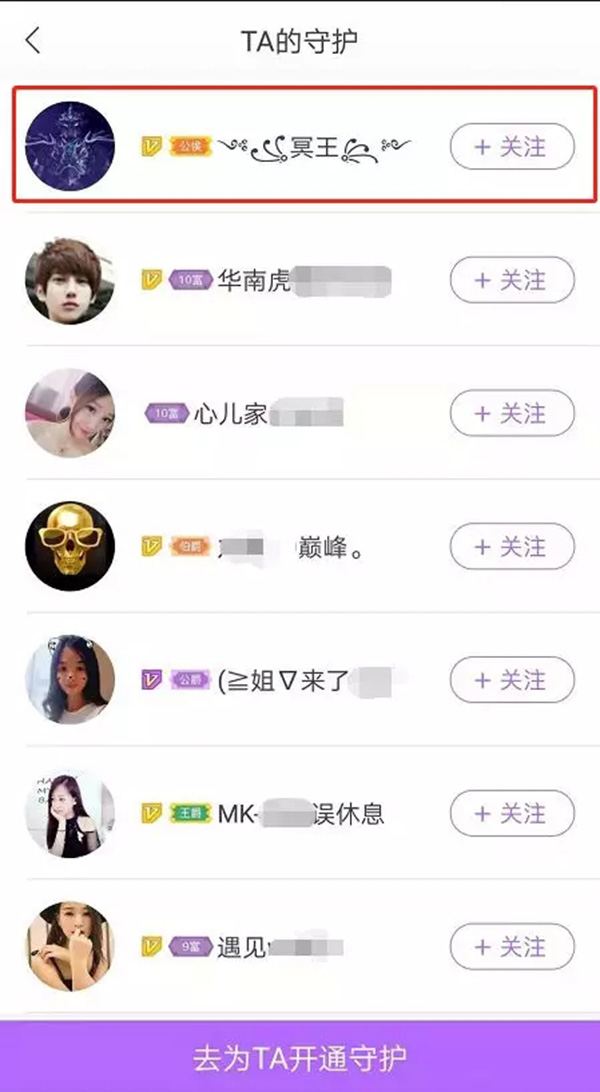Follow the user 姐来了
The height and width of the screenshot is (1092, 600).
[x=512, y=680]
